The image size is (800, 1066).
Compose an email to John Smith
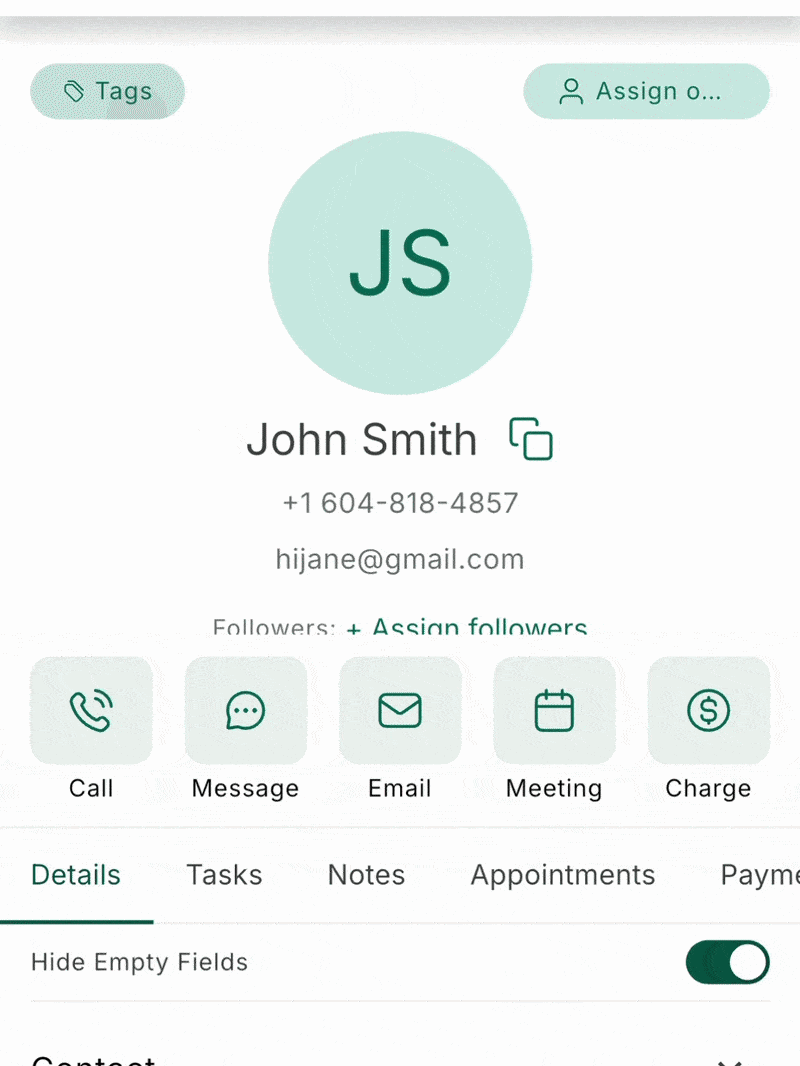tap(400, 711)
